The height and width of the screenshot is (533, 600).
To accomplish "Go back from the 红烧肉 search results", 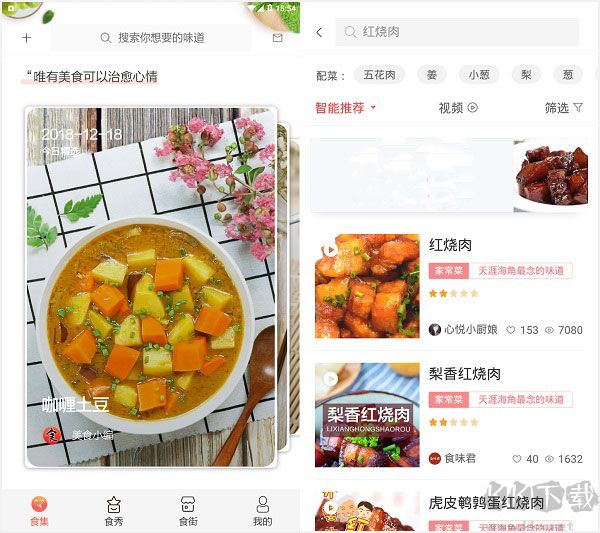I will coord(319,32).
